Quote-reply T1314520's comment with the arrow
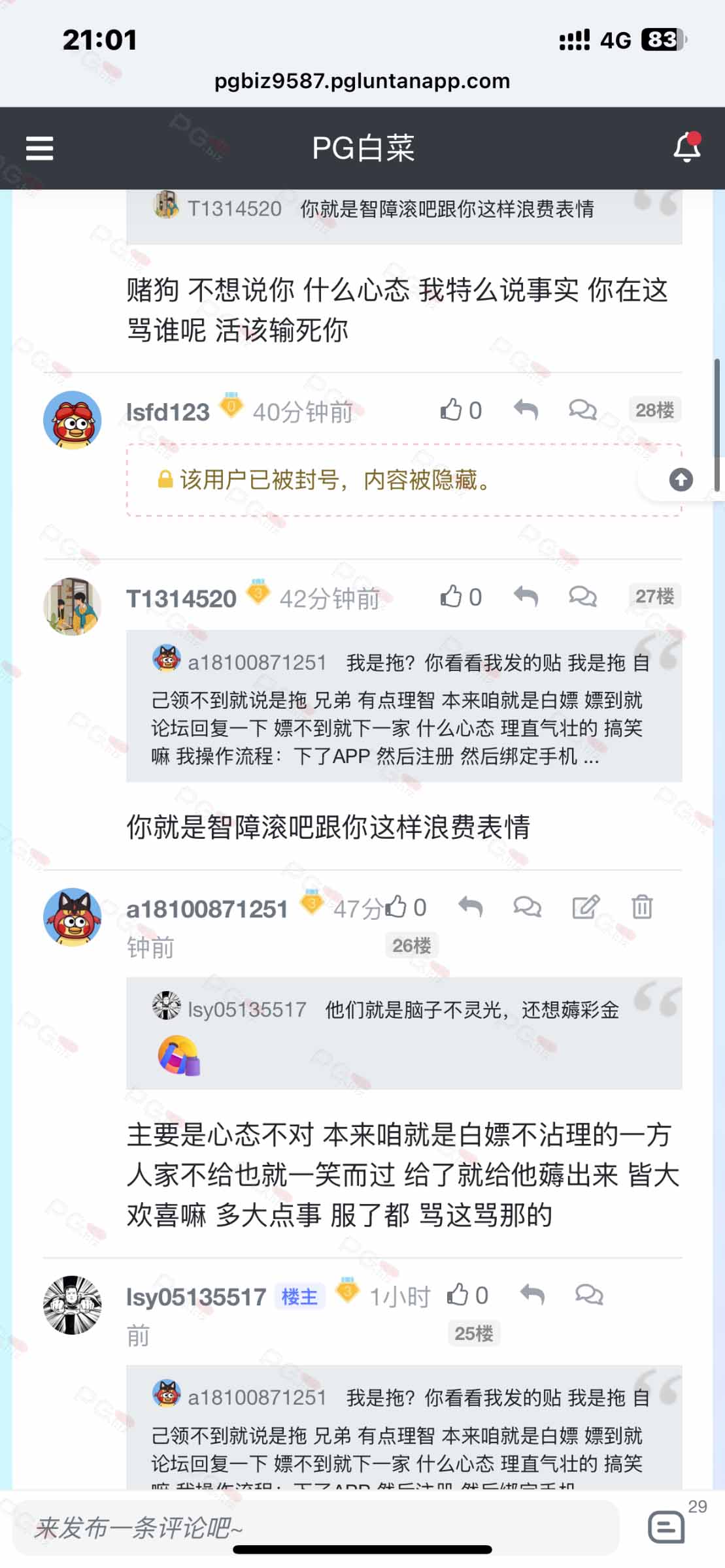This screenshot has width=725, height=1568. (x=526, y=596)
